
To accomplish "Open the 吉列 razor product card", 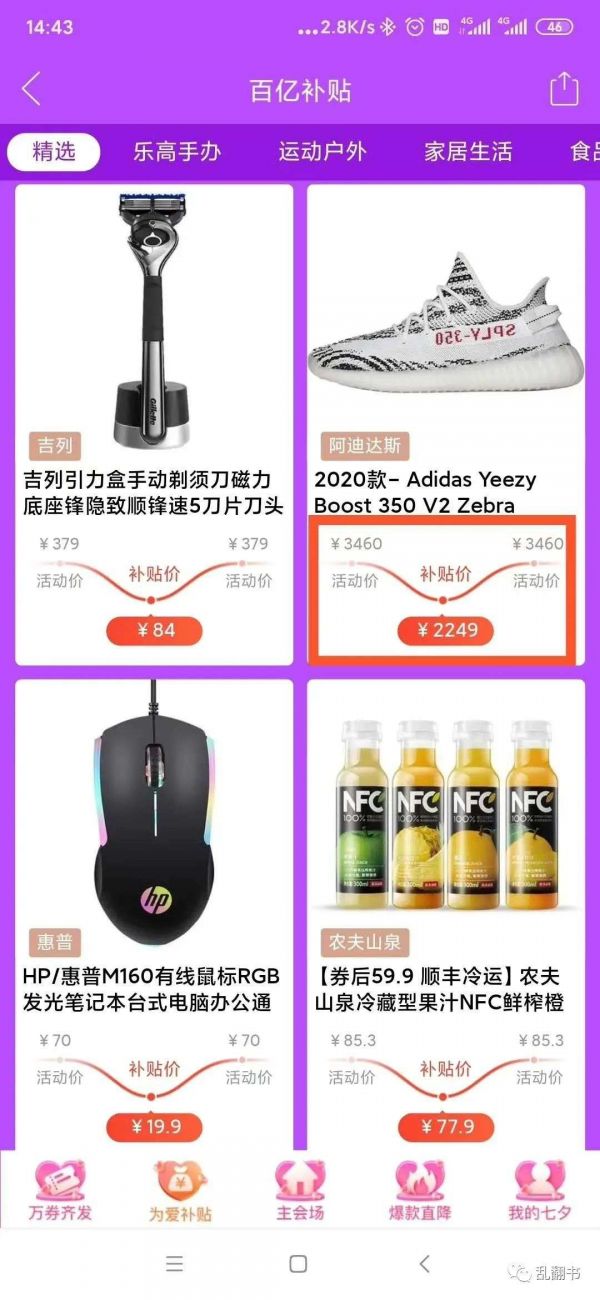I will (154, 420).
